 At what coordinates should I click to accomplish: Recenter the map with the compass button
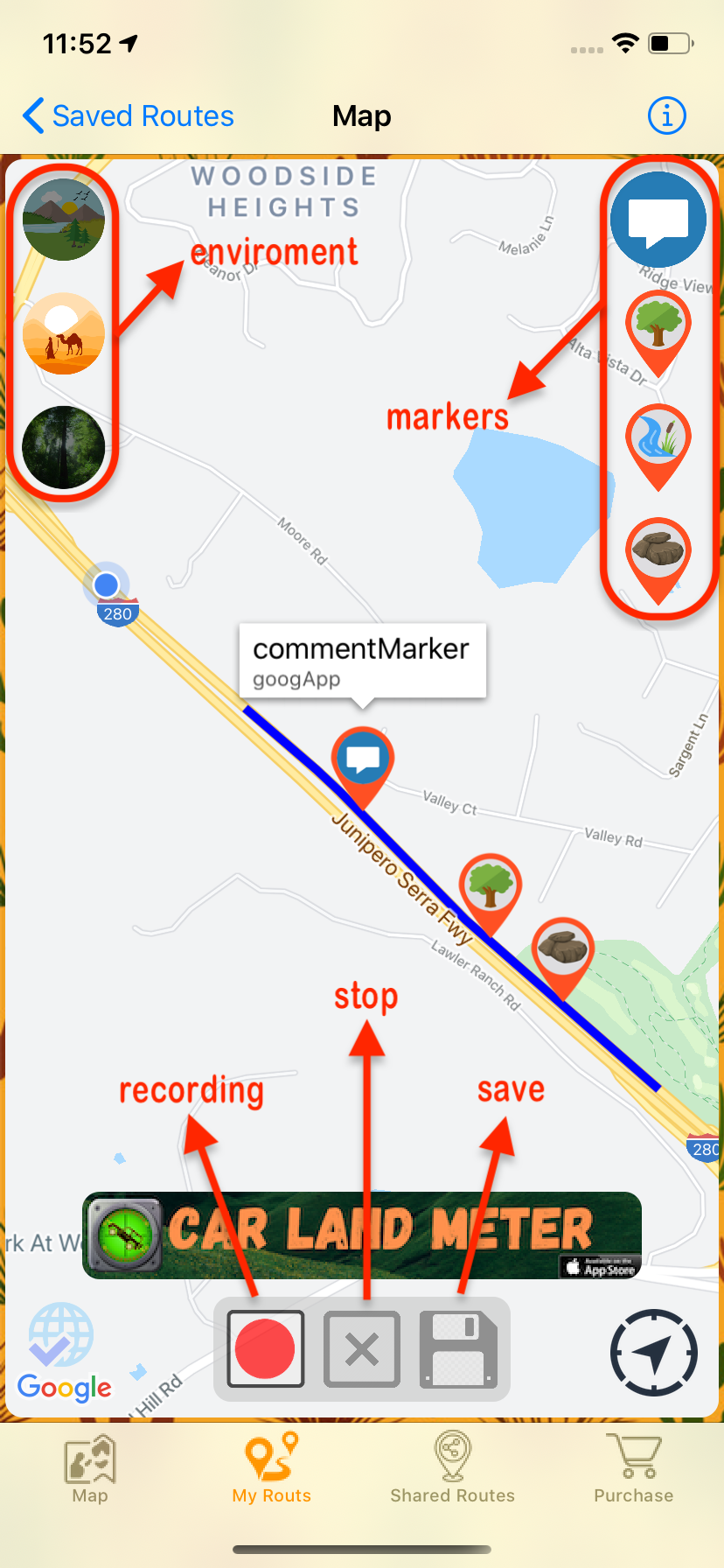653,1353
